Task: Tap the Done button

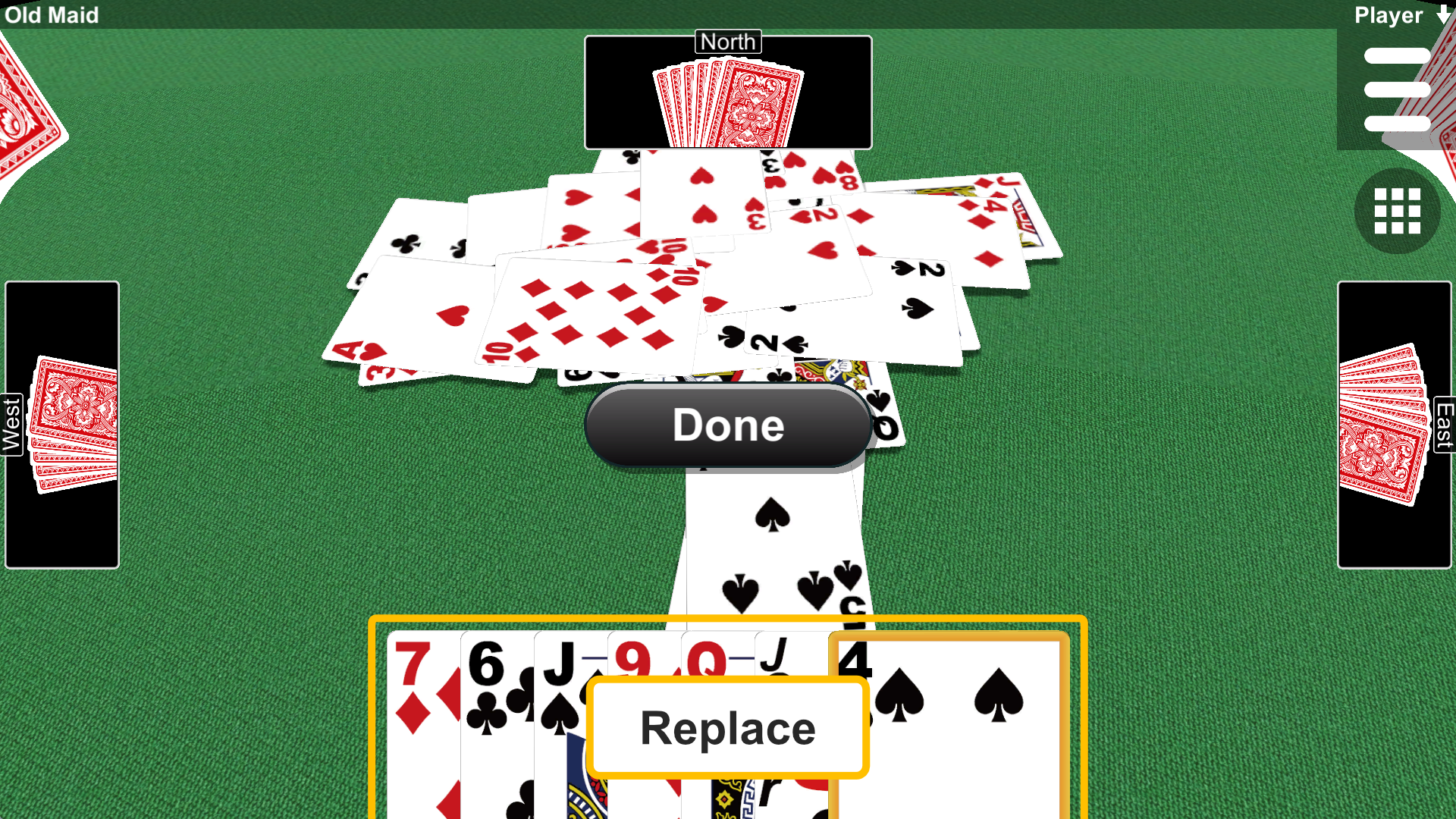Action: click(x=728, y=425)
